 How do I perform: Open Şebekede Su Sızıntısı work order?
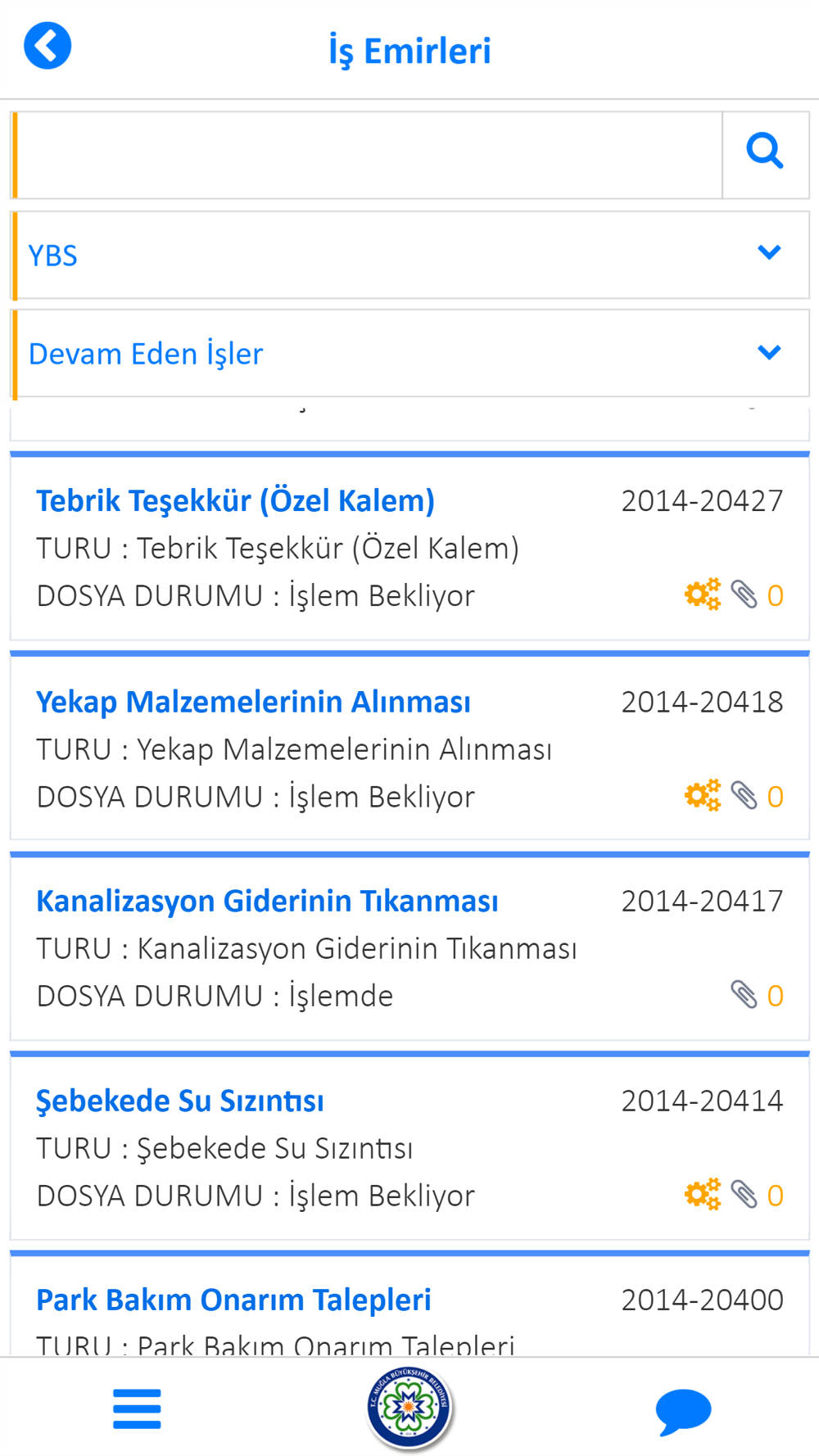pyautogui.click(x=409, y=1146)
